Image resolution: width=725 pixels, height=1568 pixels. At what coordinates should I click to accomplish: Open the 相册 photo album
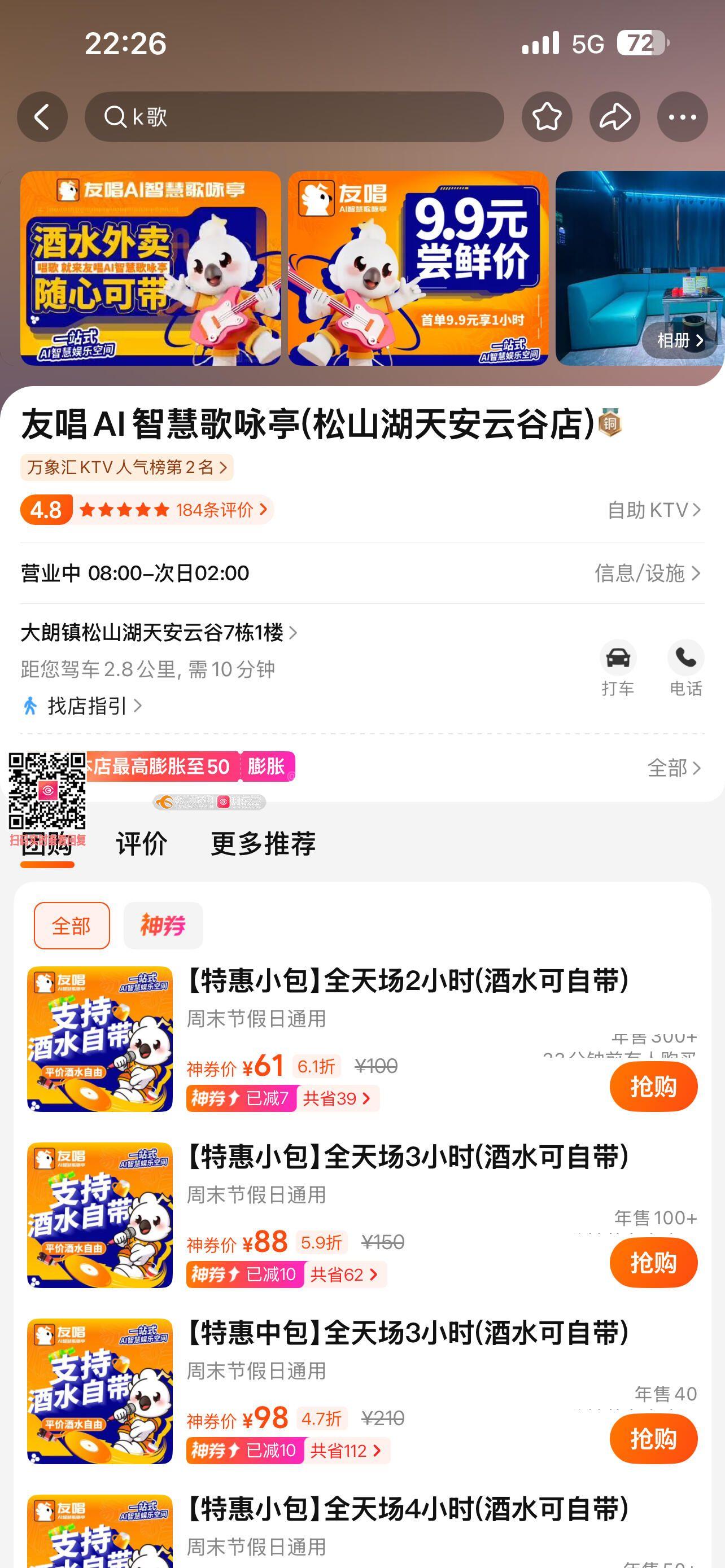(680, 340)
